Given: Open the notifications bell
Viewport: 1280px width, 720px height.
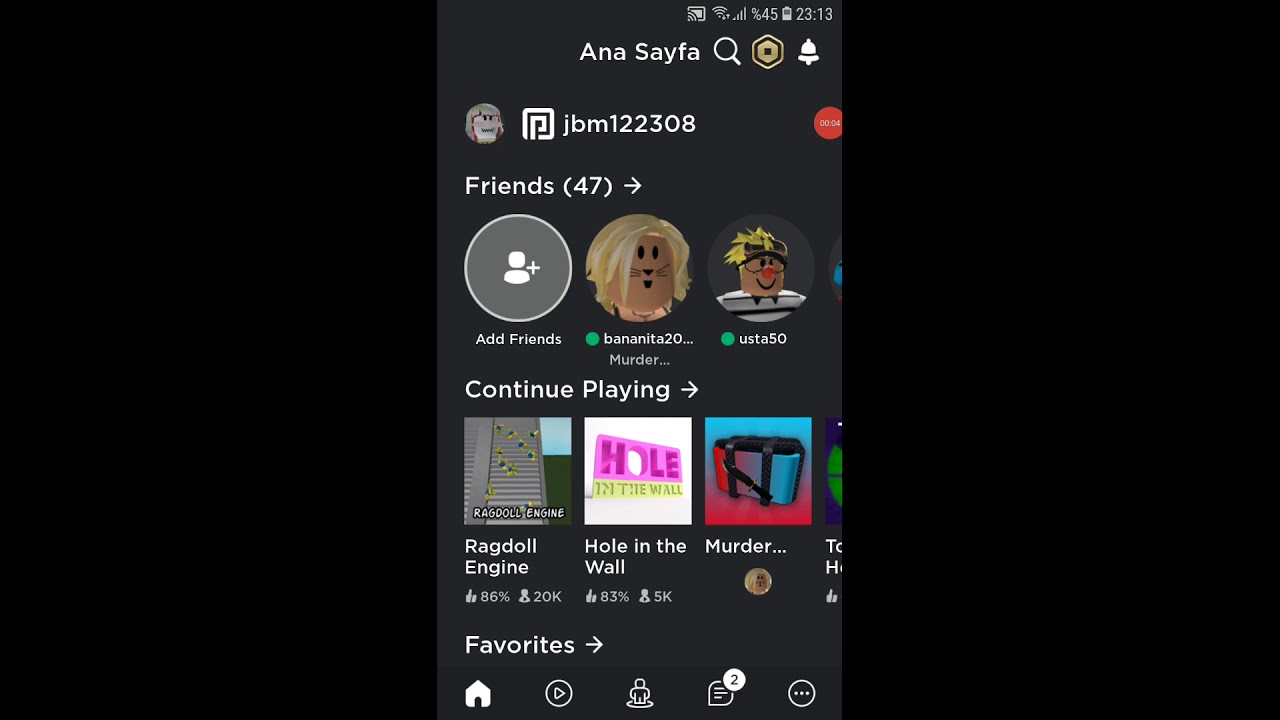Looking at the screenshot, I should tap(808, 52).
